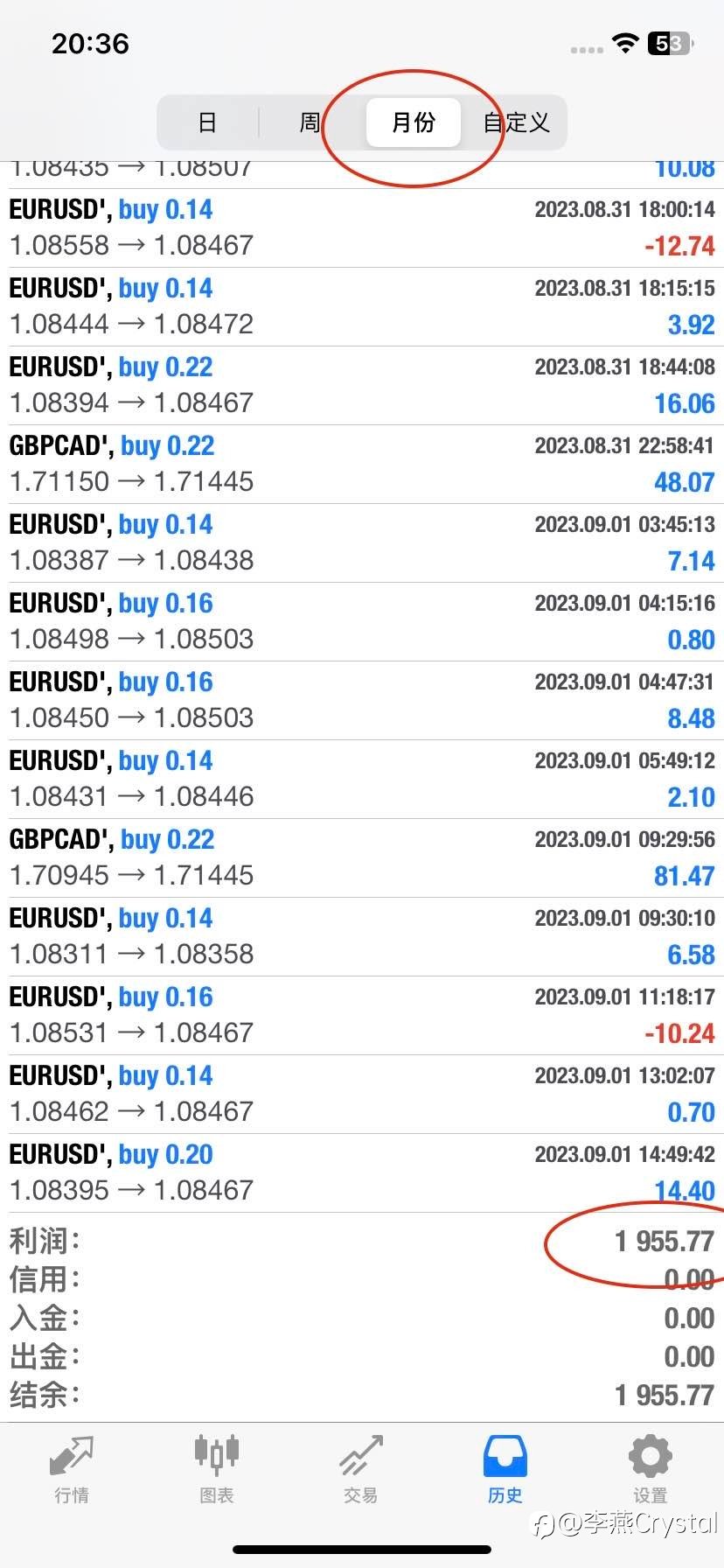Select the 周 period tab
724x1568 pixels.
click(x=310, y=122)
